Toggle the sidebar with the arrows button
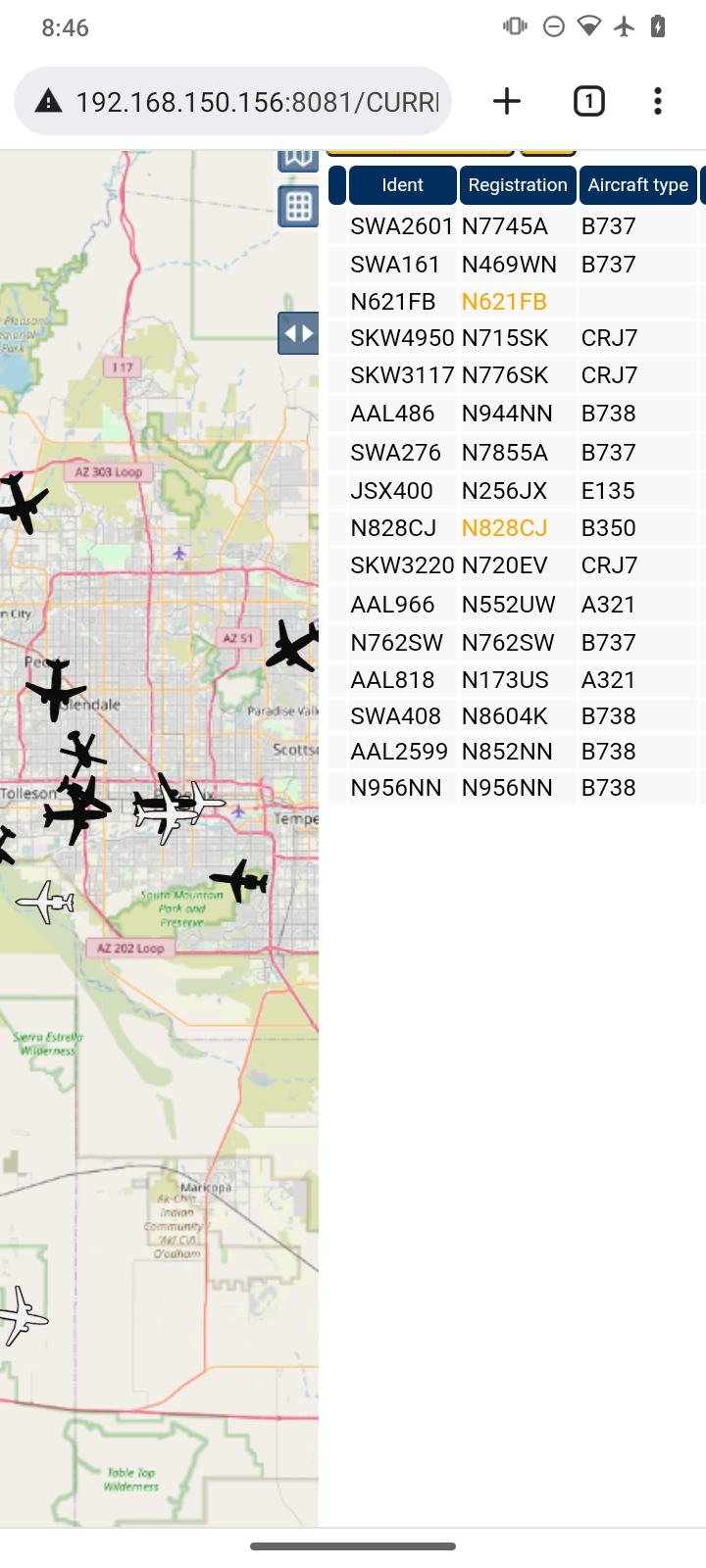The width and height of the screenshot is (706, 1568). click(298, 333)
